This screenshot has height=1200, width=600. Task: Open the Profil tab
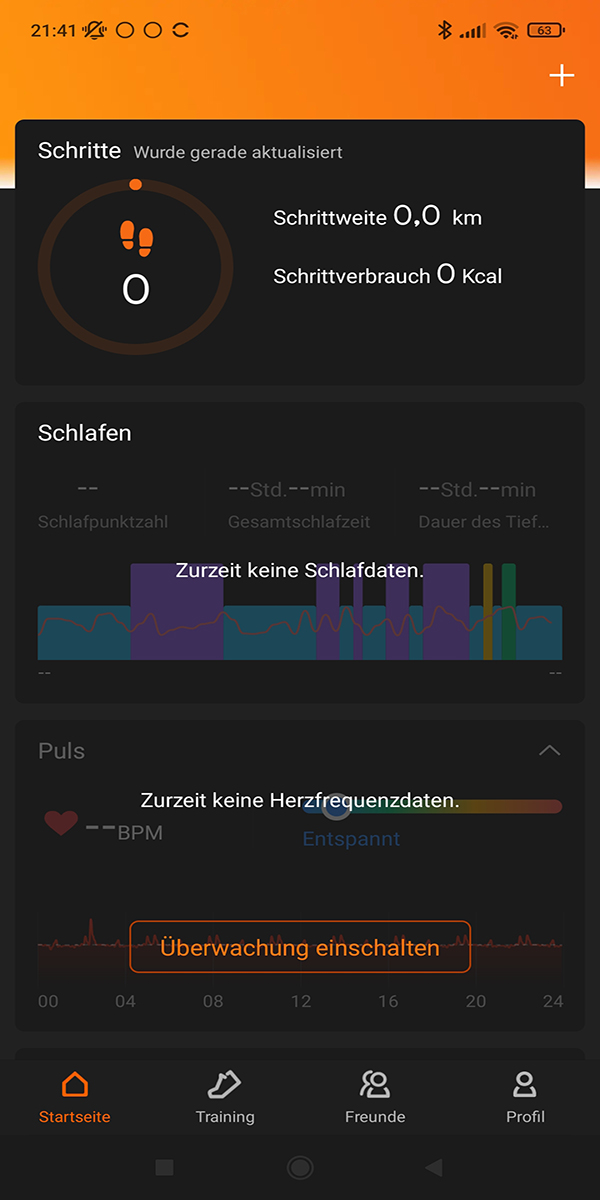coord(525,1096)
